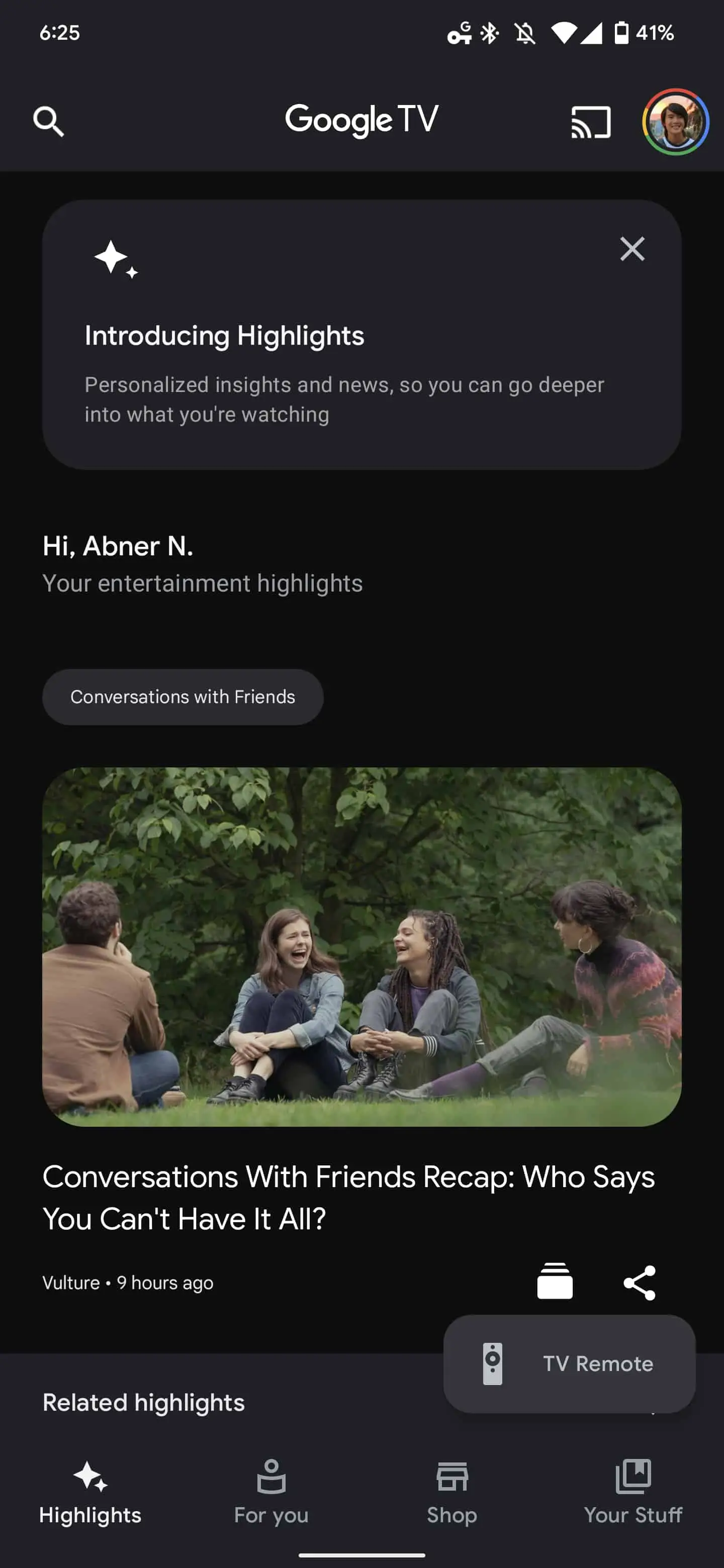Dismiss the Introducing Highlights card
Screen dimensions: 724x1568
632,249
